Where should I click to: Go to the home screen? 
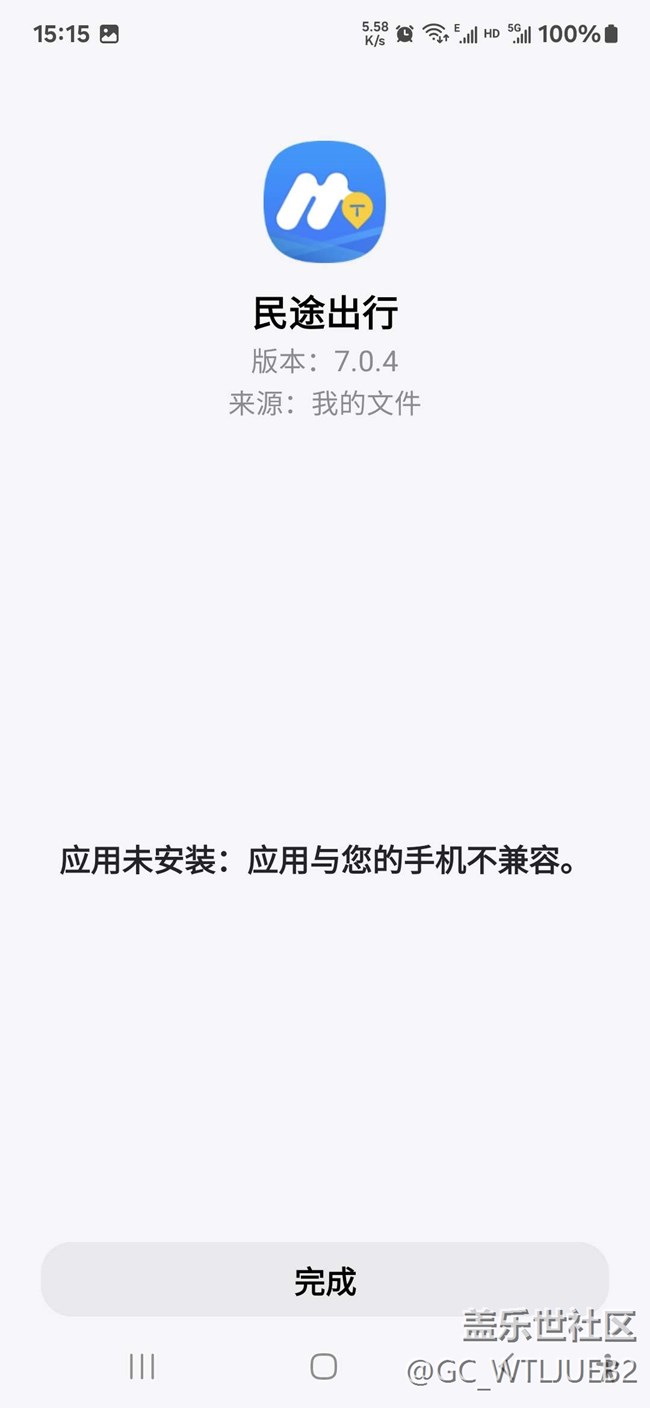(324, 1366)
